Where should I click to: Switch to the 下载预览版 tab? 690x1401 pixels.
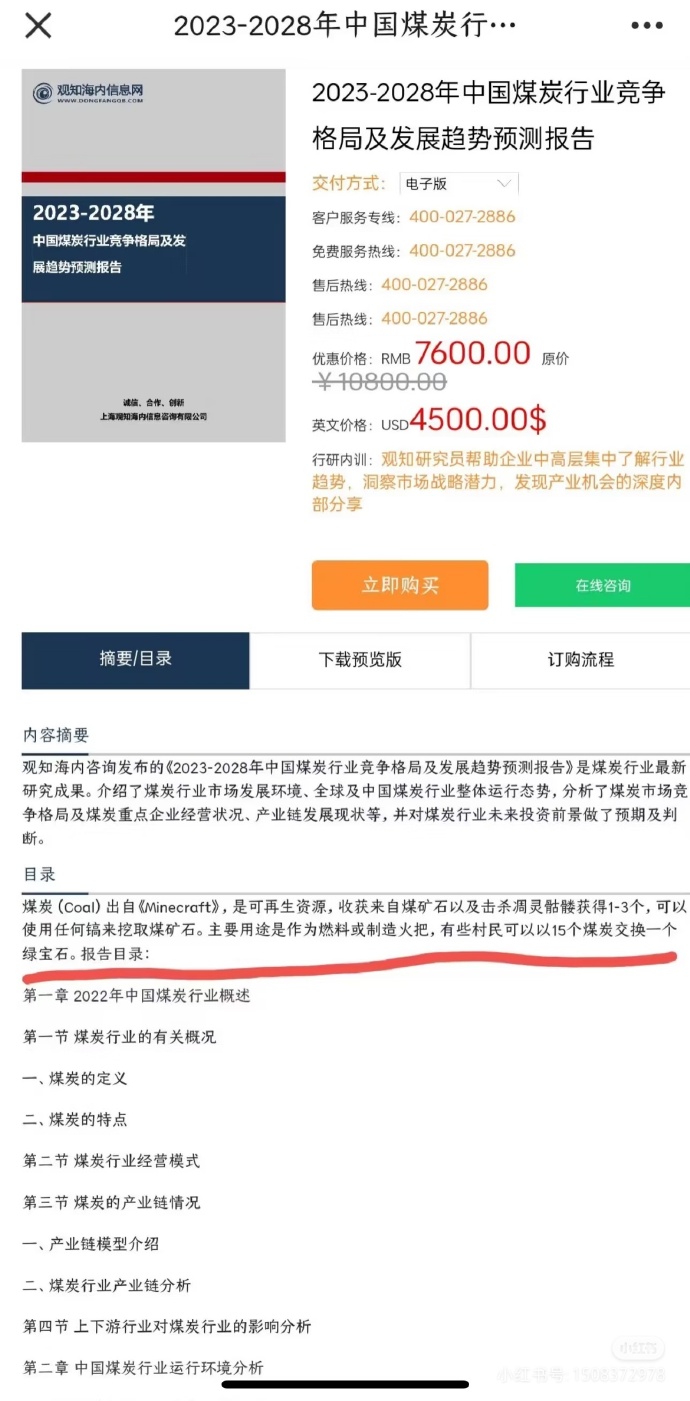point(360,660)
